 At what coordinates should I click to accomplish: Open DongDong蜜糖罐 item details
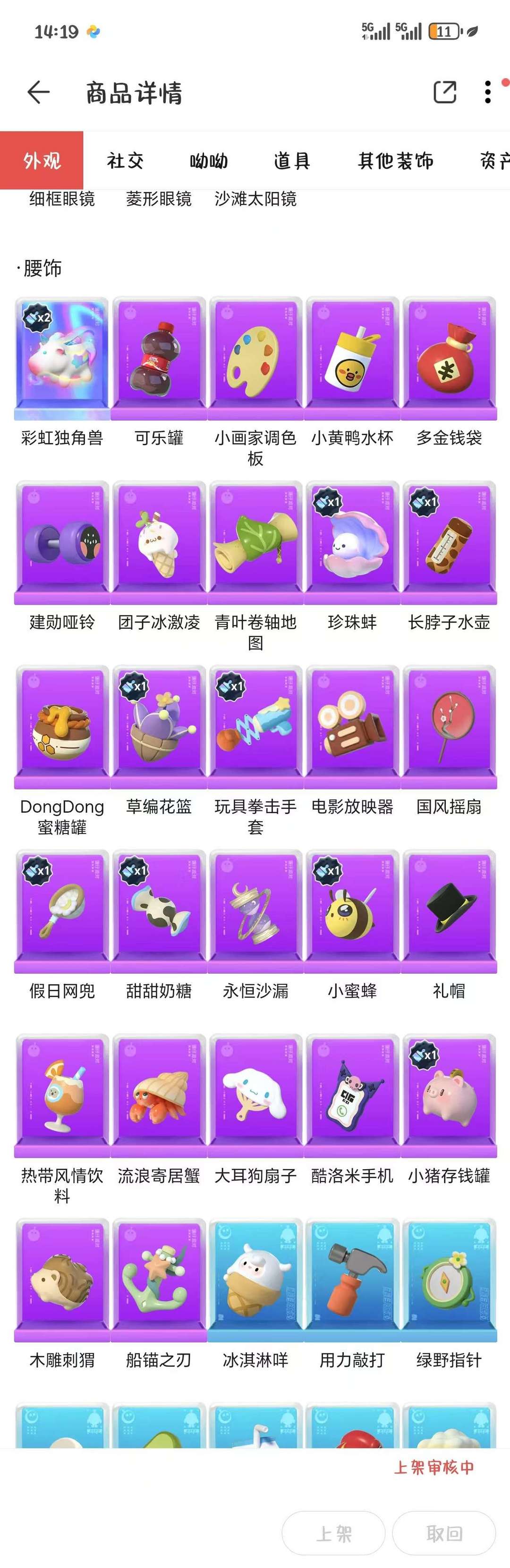(x=62, y=727)
